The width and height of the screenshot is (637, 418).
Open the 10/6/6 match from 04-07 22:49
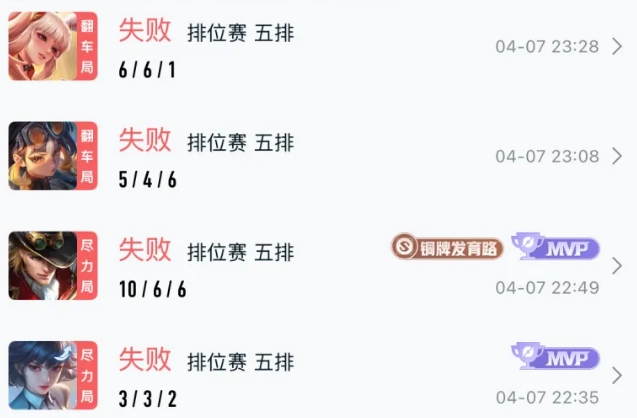point(616,266)
